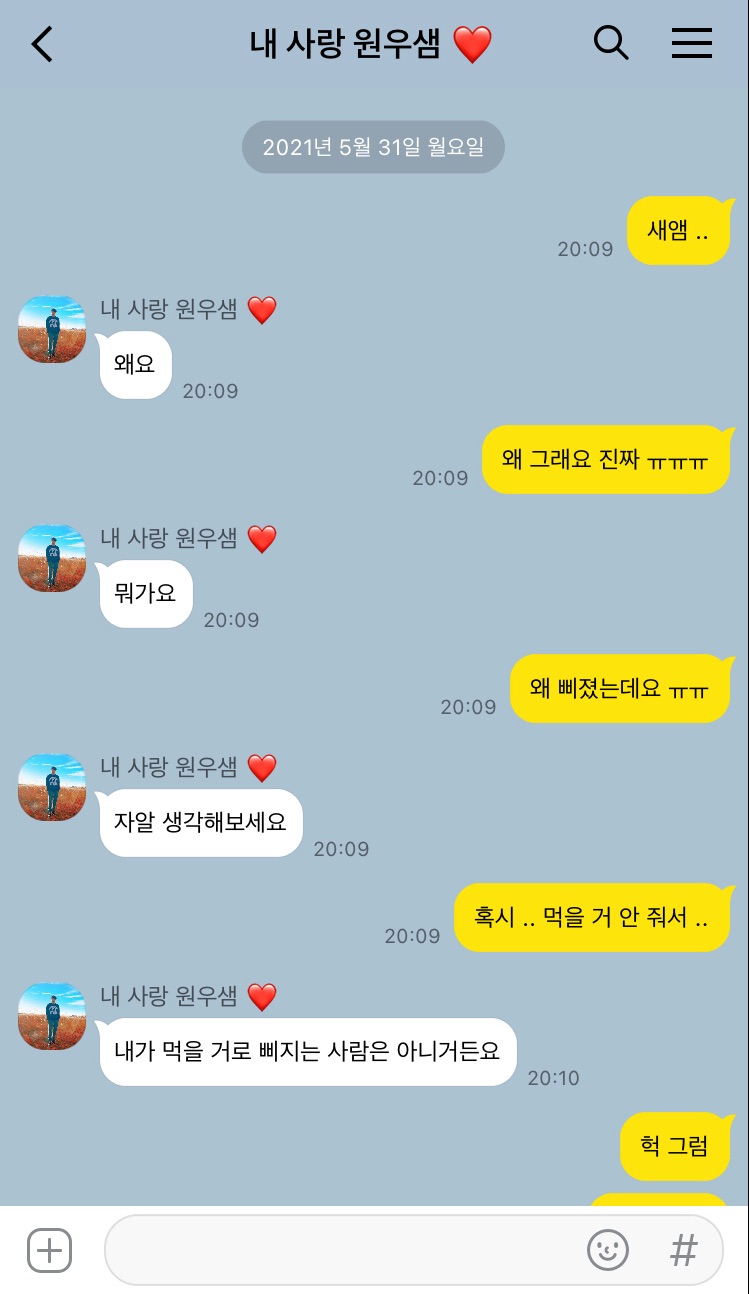The image size is (749, 1294).
Task: Select the yellow bubble 왜 삐졌는데요 ㅠㅠ
Action: click(621, 688)
